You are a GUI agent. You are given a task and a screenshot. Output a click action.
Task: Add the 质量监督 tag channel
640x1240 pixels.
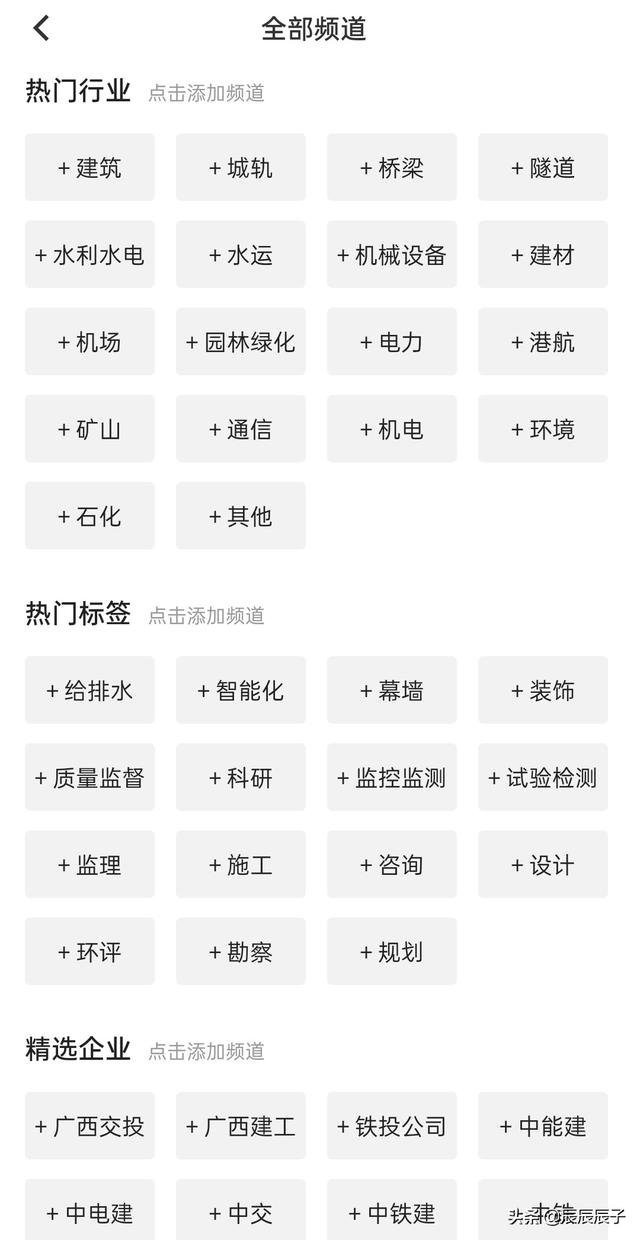pos(90,777)
